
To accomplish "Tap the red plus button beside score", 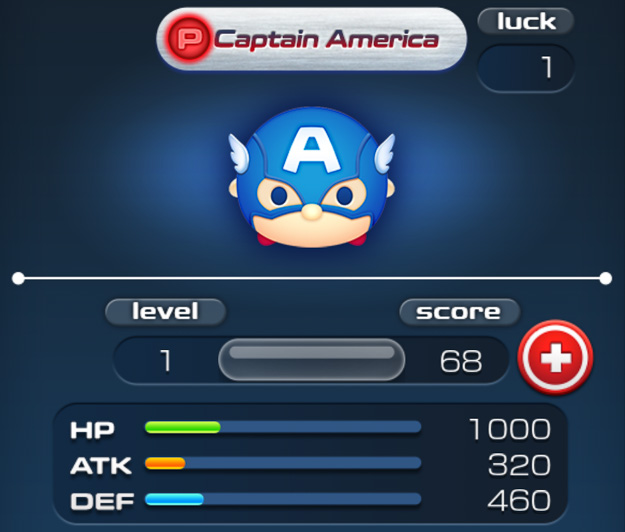I will [556, 359].
